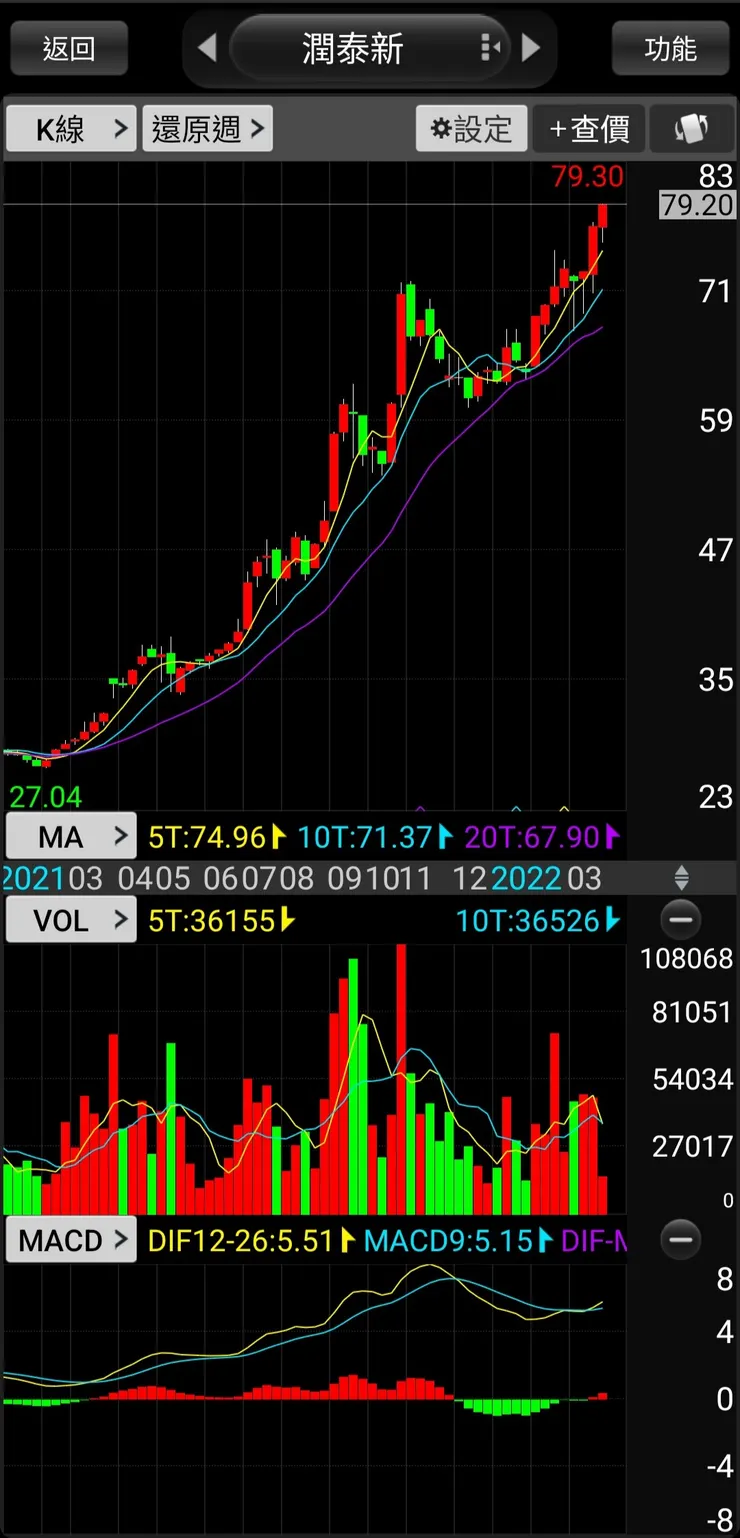Open chart 設定 settings
Screen dimensions: 740x1538
click(x=471, y=129)
